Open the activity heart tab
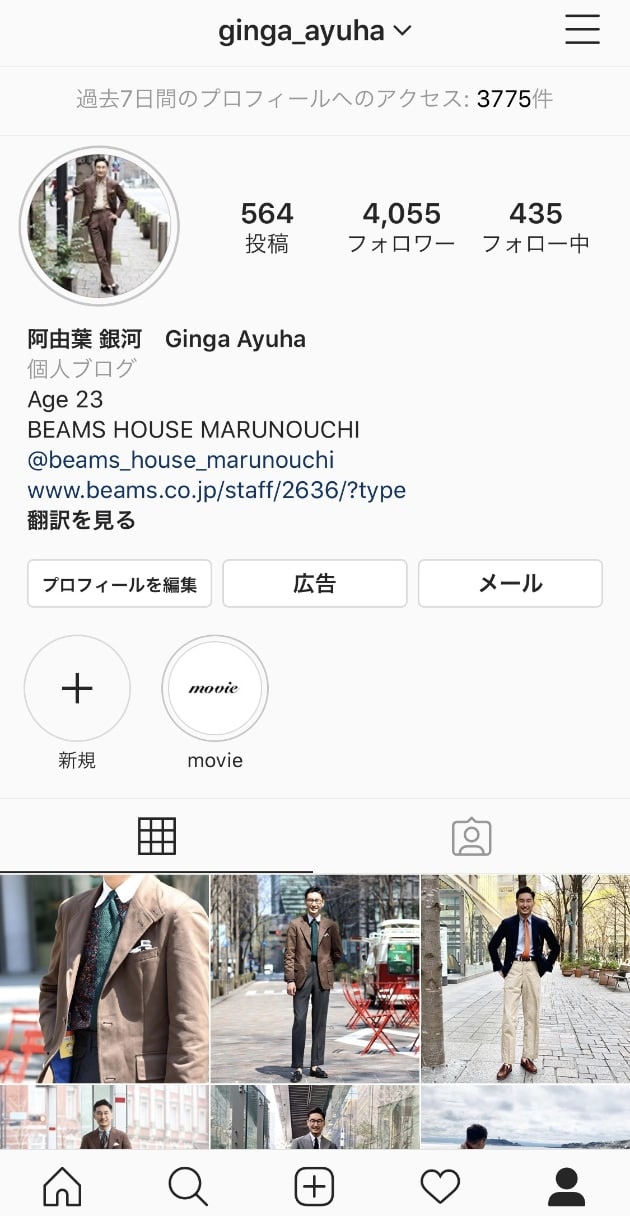Image resolution: width=630 pixels, height=1216 pixels. click(x=440, y=1186)
